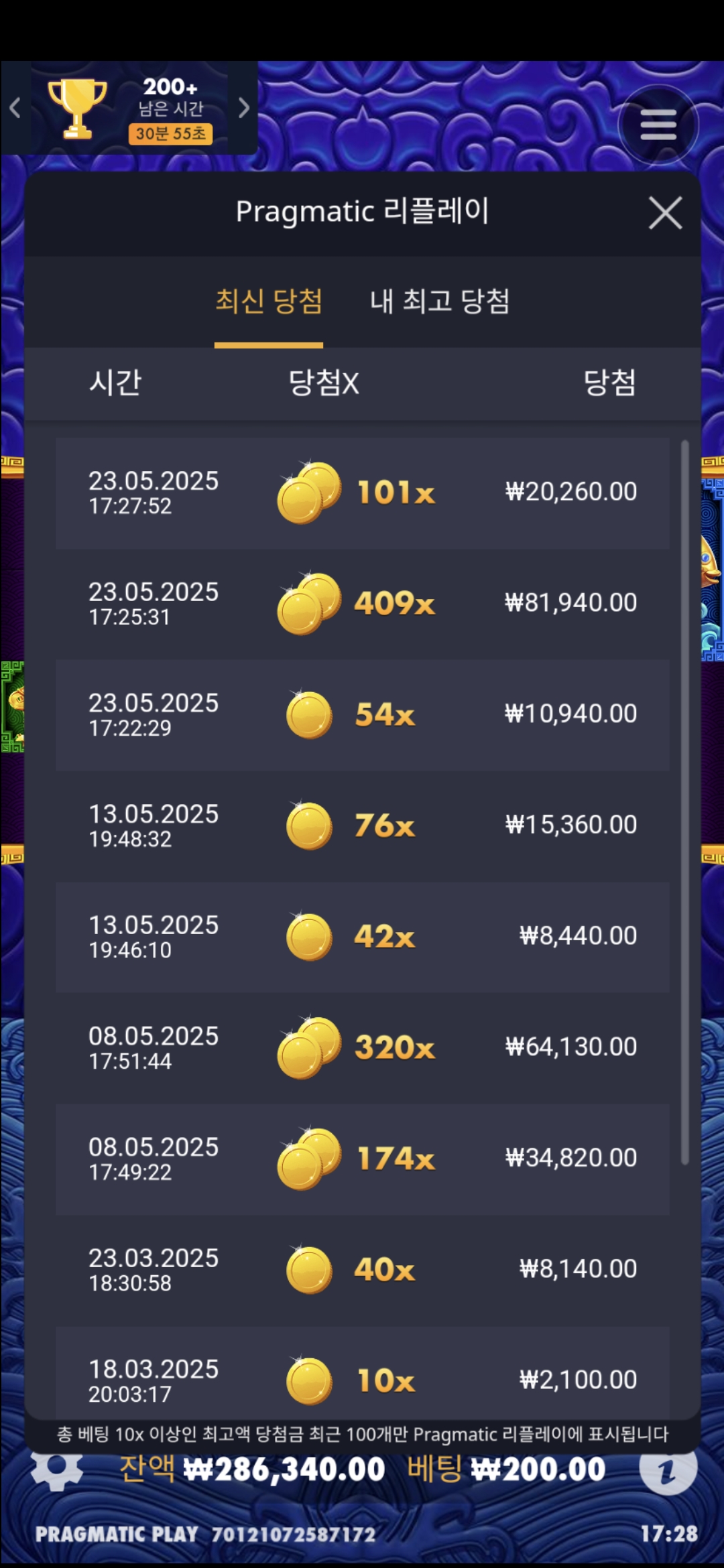
Task: Play the 320x replay from 08.05.2025
Action: coord(362,1047)
